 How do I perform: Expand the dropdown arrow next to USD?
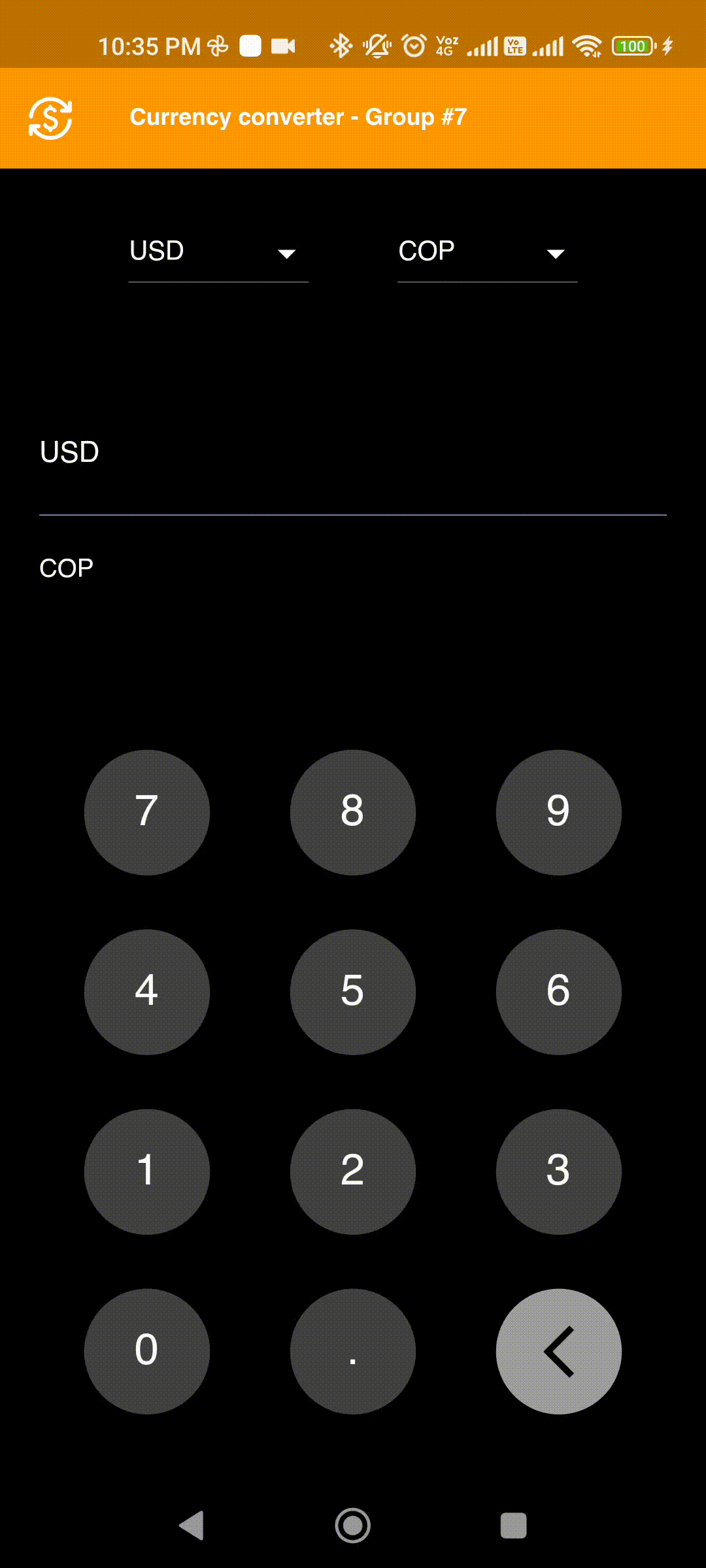pos(288,254)
